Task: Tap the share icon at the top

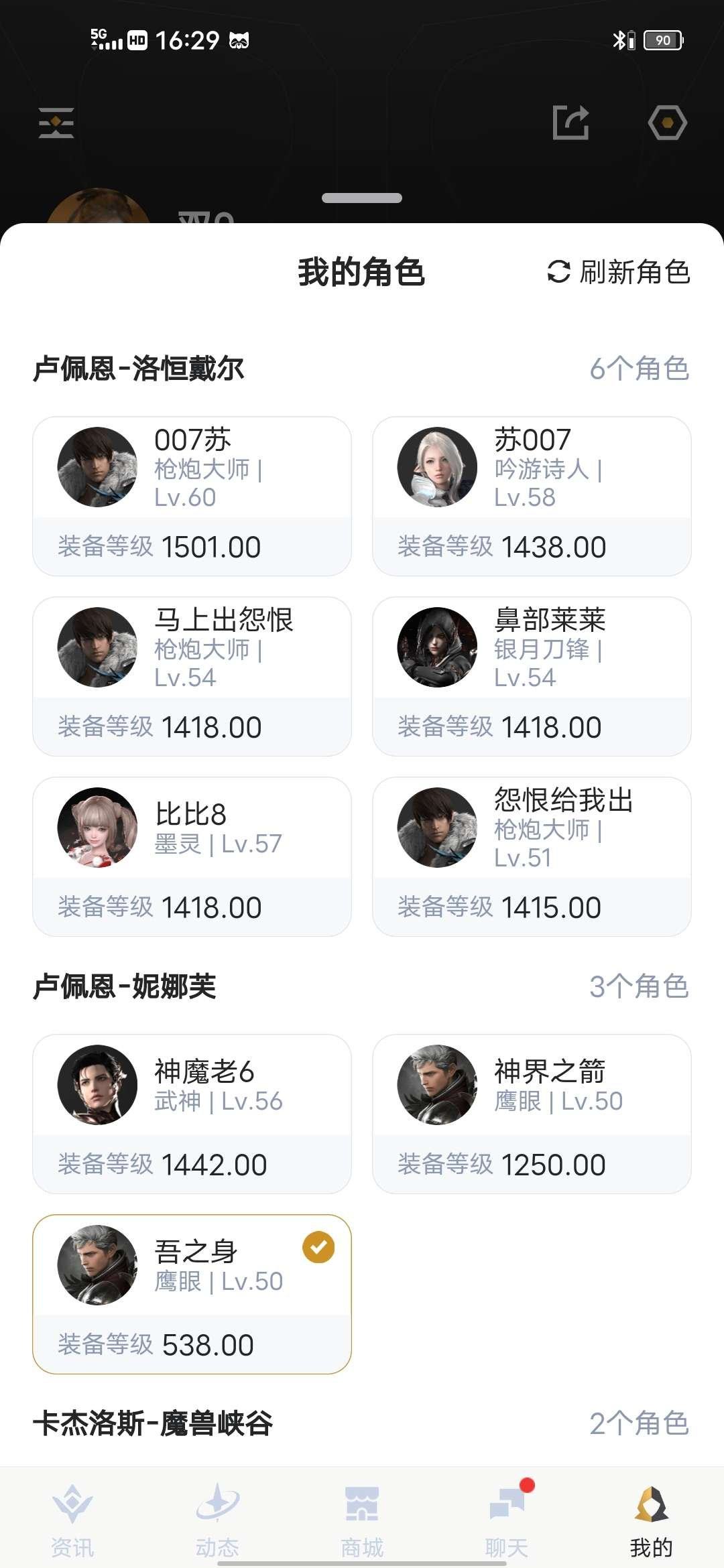Action: point(572,123)
